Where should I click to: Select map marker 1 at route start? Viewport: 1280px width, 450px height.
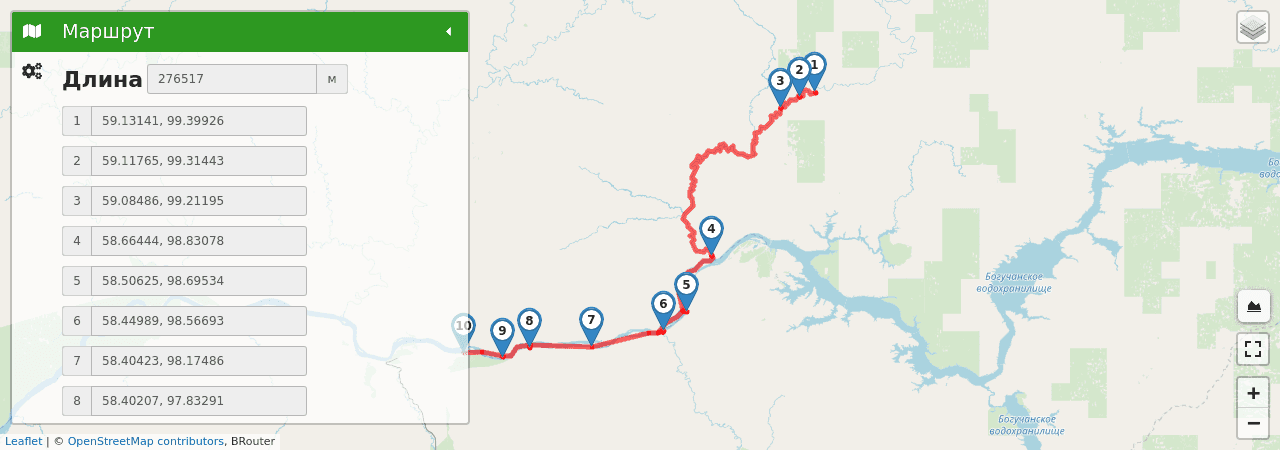point(815,66)
